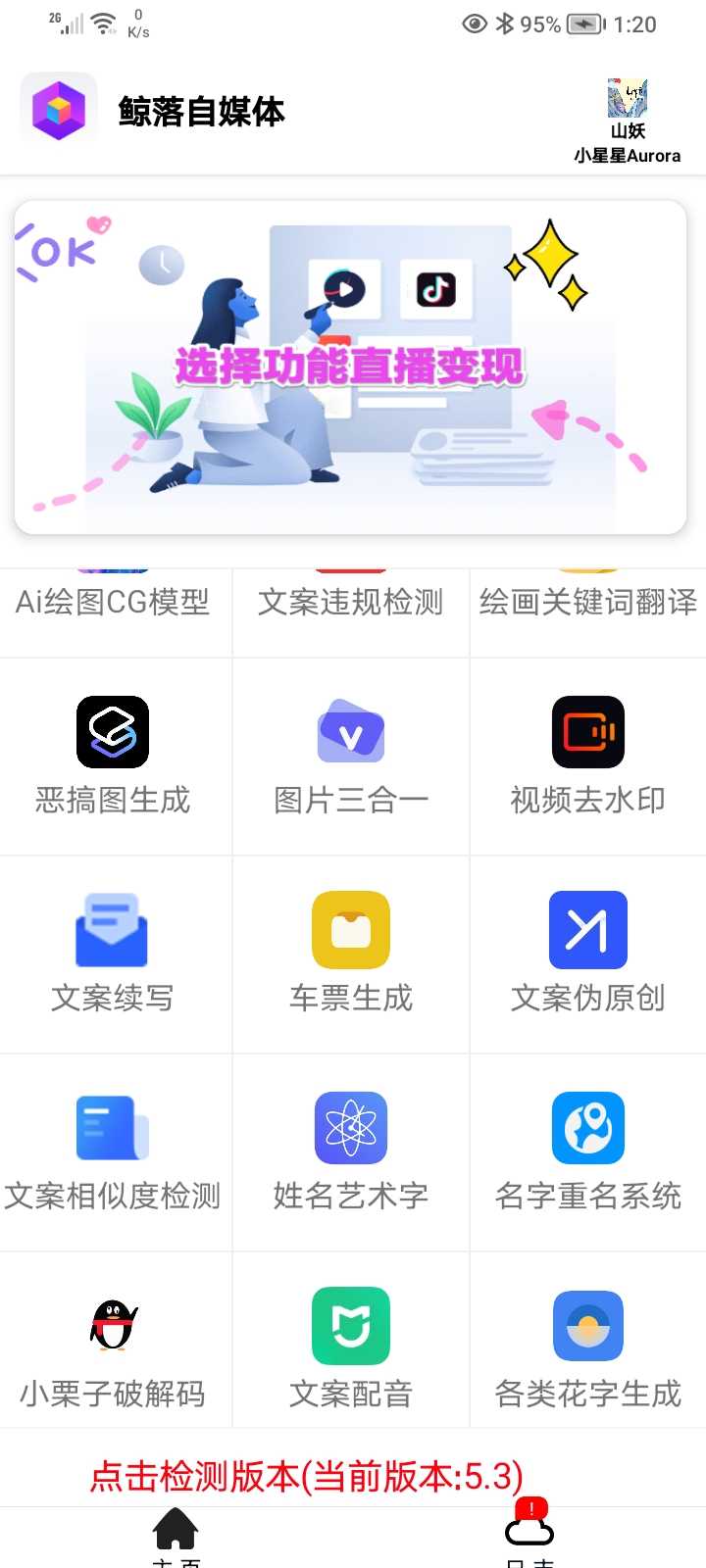Screen dimensions: 706x1568
Task: Open Ai绘图CG模型 tool
Action: pyautogui.click(x=113, y=602)
